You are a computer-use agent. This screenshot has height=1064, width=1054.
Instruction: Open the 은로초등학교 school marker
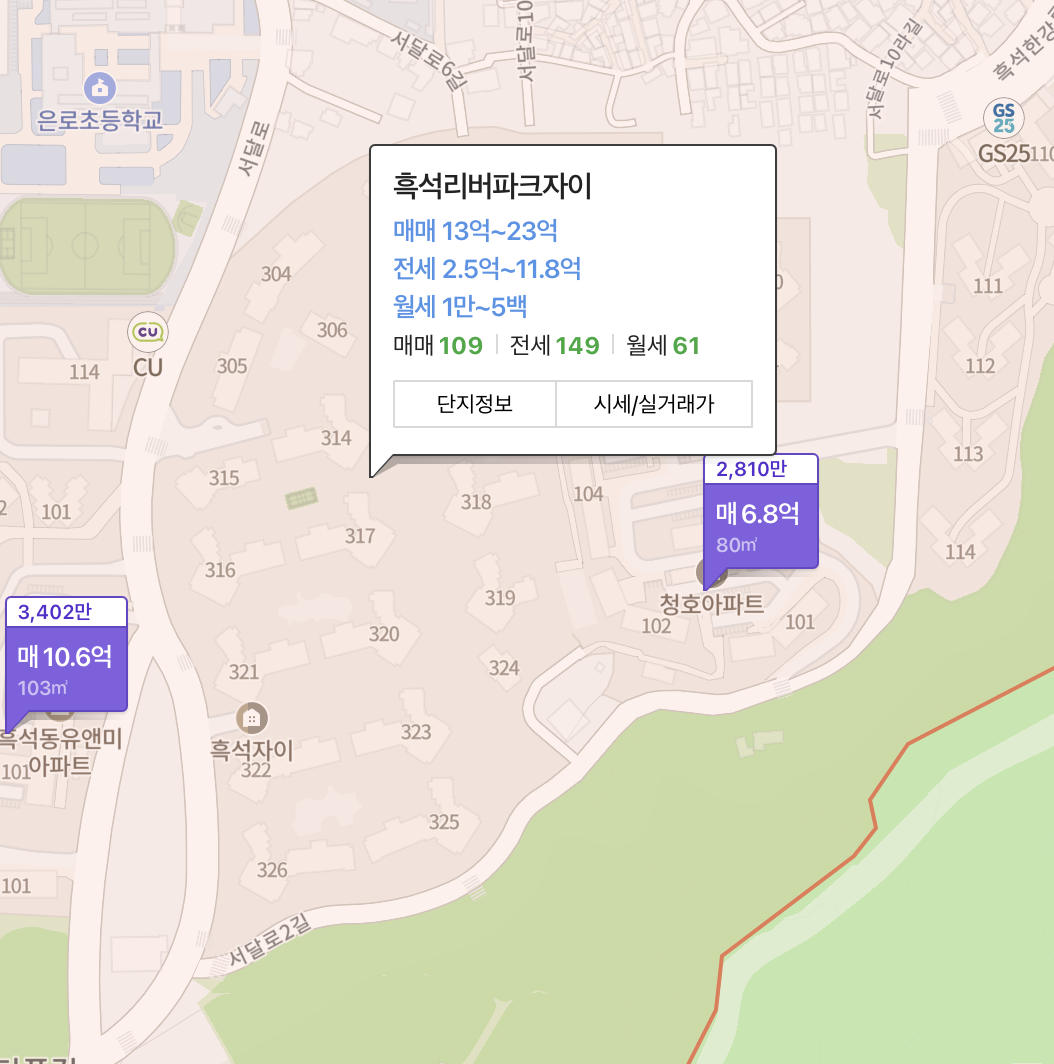point(97,88)
